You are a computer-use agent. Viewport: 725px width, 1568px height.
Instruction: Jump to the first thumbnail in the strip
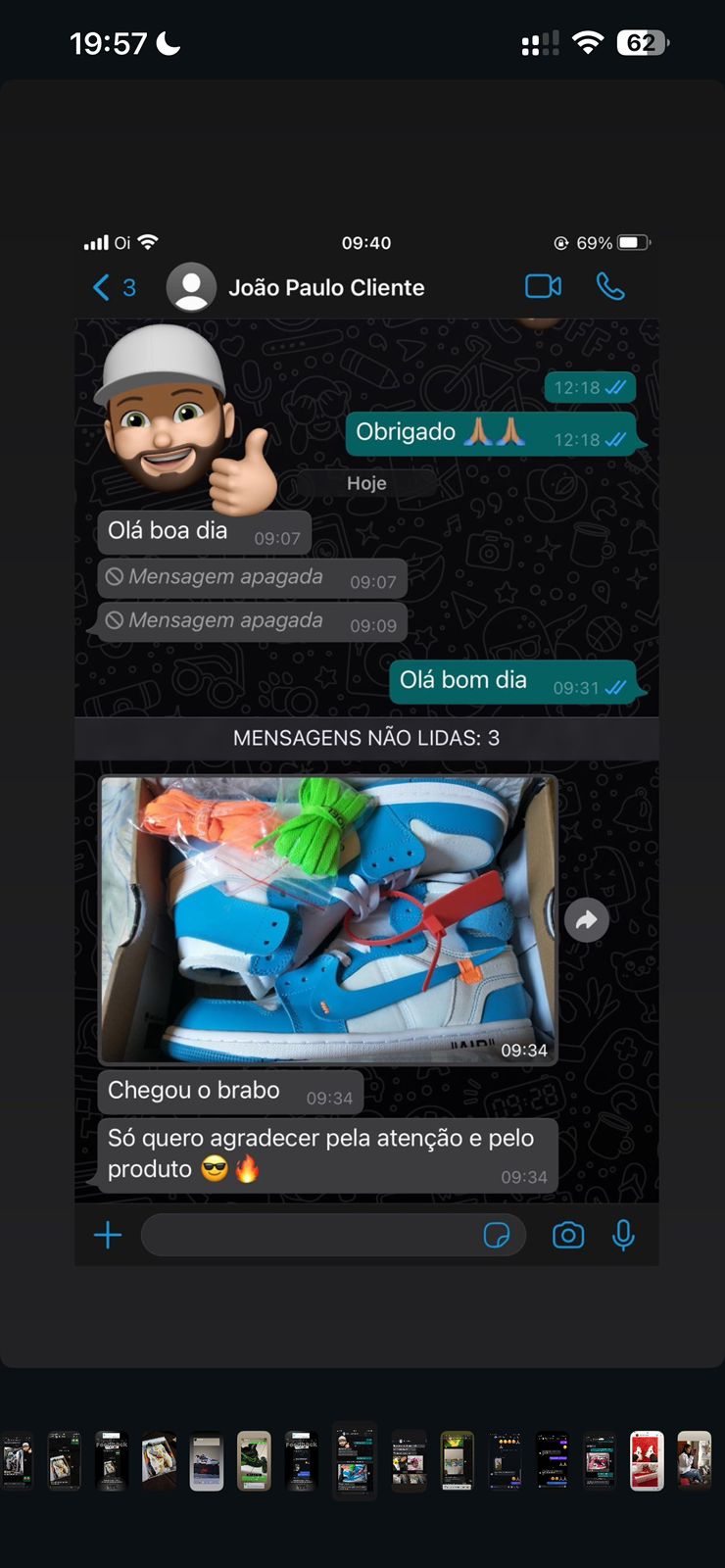[17, 1460]
